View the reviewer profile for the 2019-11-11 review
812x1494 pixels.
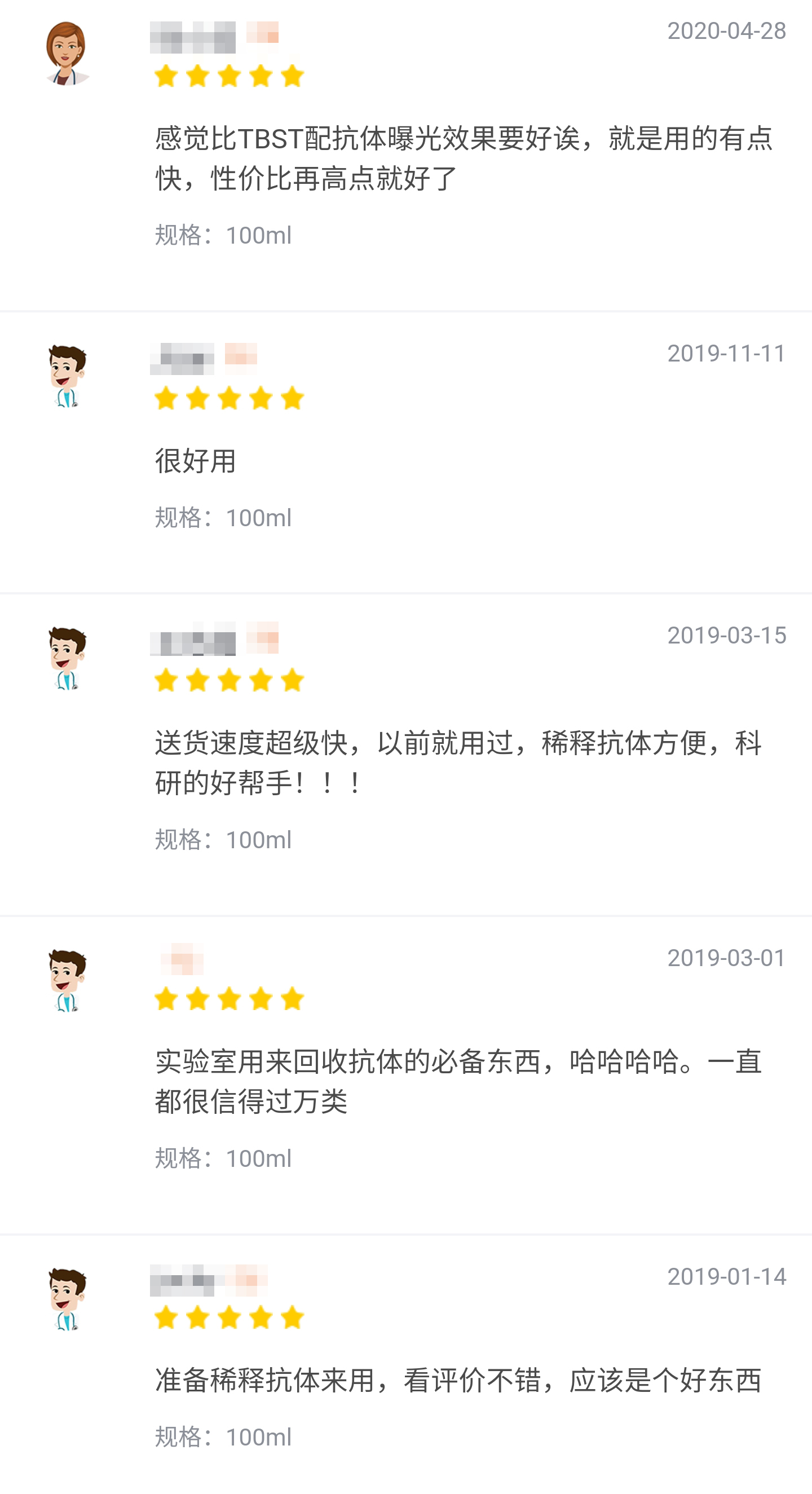coord(67,376)
